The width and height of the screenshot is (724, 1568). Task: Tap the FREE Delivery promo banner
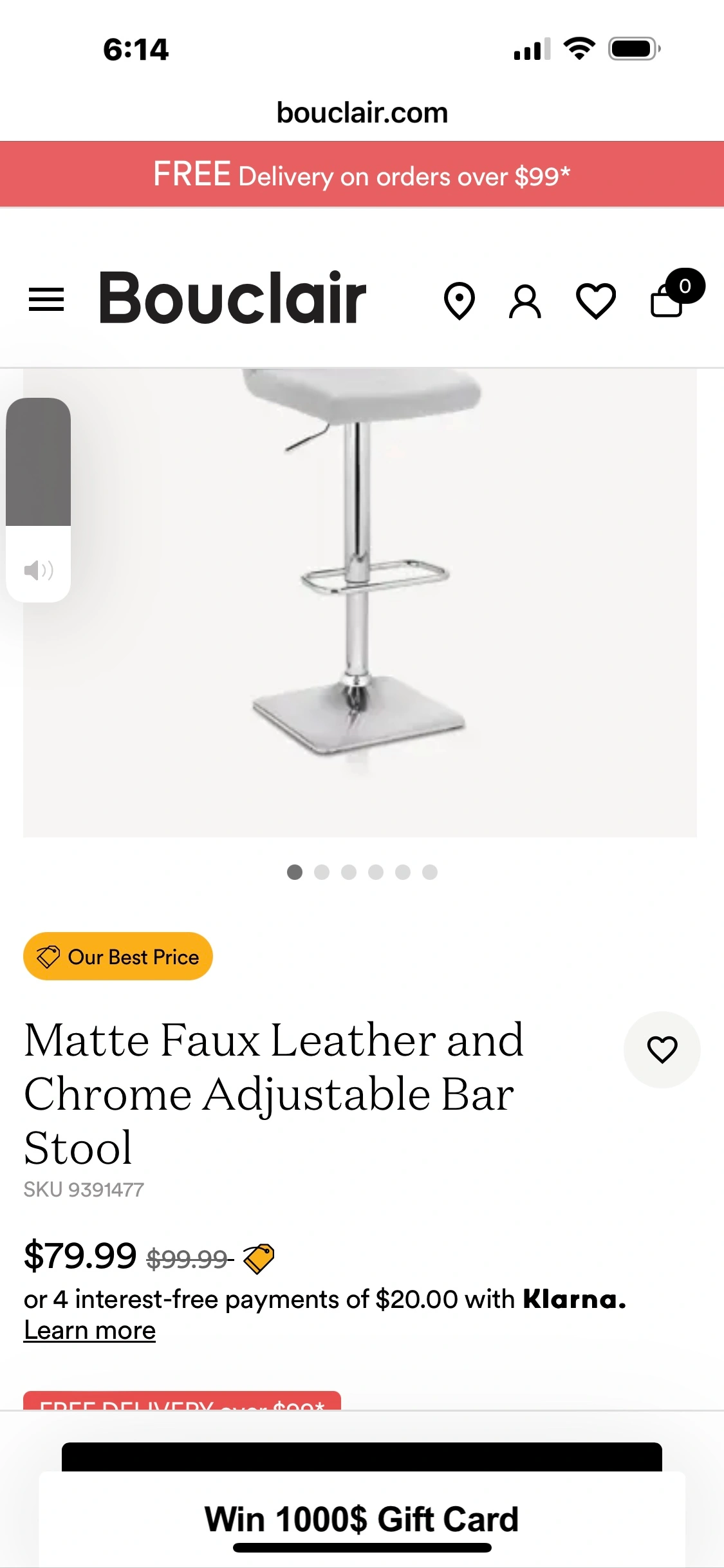pyautogui.click(x=362, y=174)
